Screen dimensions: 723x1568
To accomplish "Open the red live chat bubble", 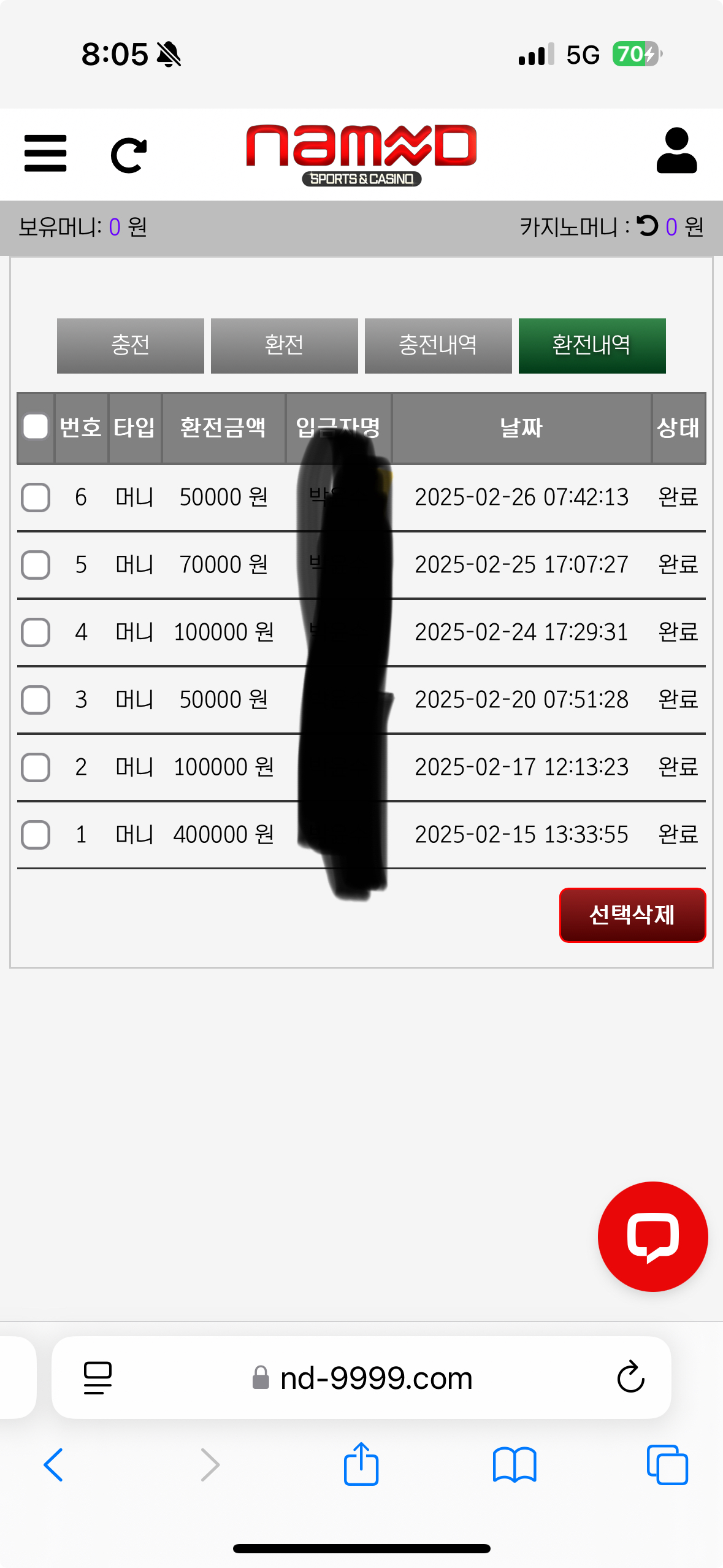I will click(653, 1237).
